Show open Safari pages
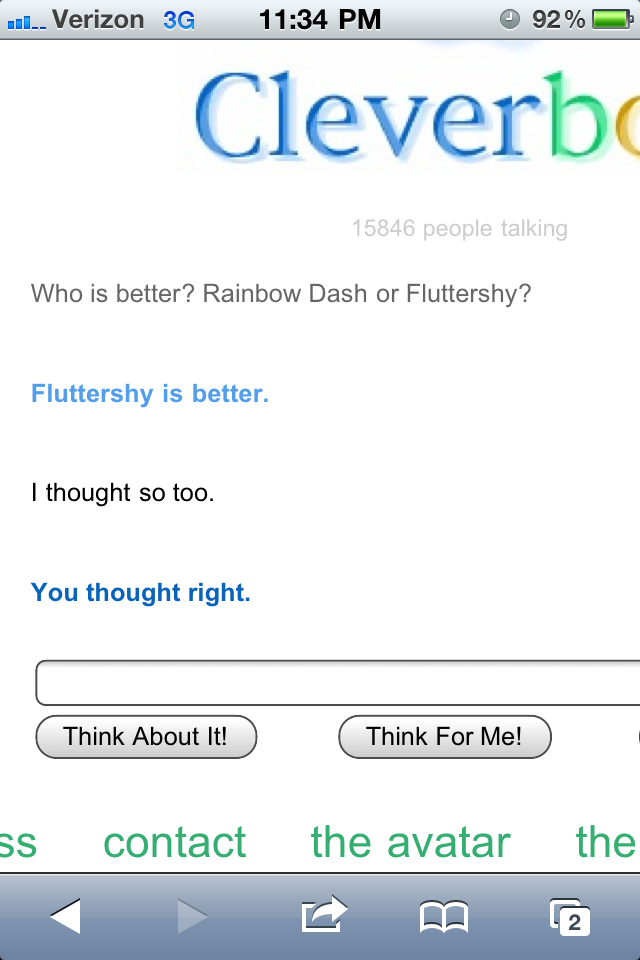This screenshot has height=960, width=640. (570, 915)
